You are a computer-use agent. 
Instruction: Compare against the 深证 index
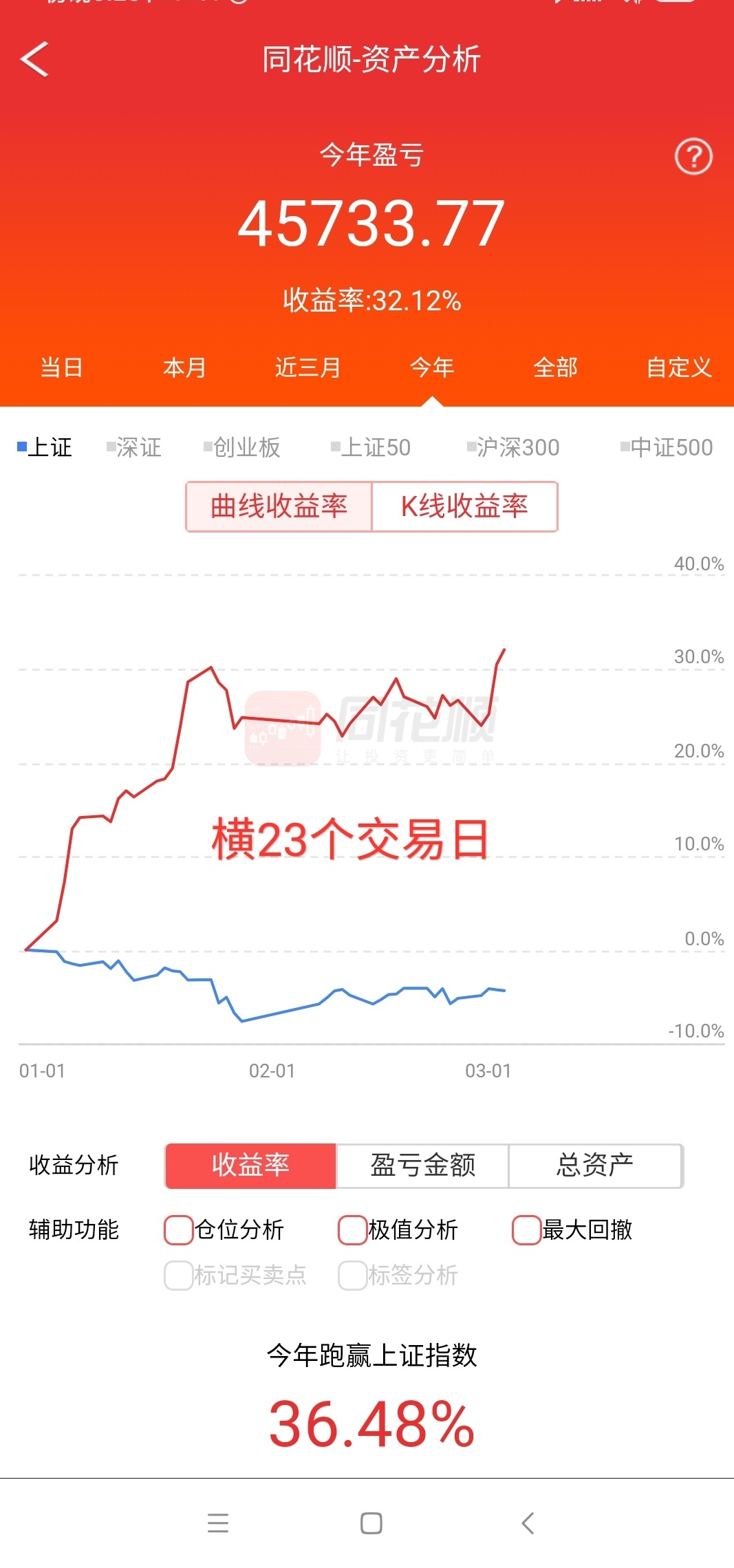pyautogui.click(x=134, y=447)
